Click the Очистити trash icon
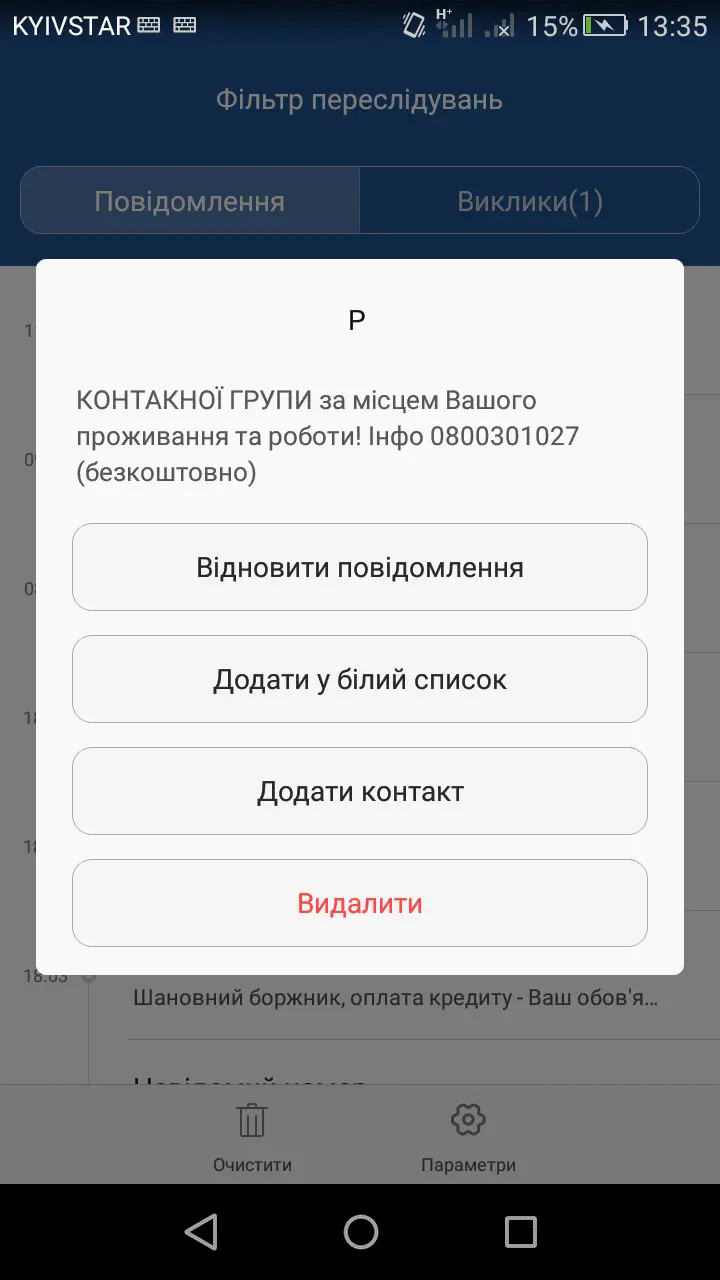Viewport: 720px width, 1280px height. coord(251,1120)
